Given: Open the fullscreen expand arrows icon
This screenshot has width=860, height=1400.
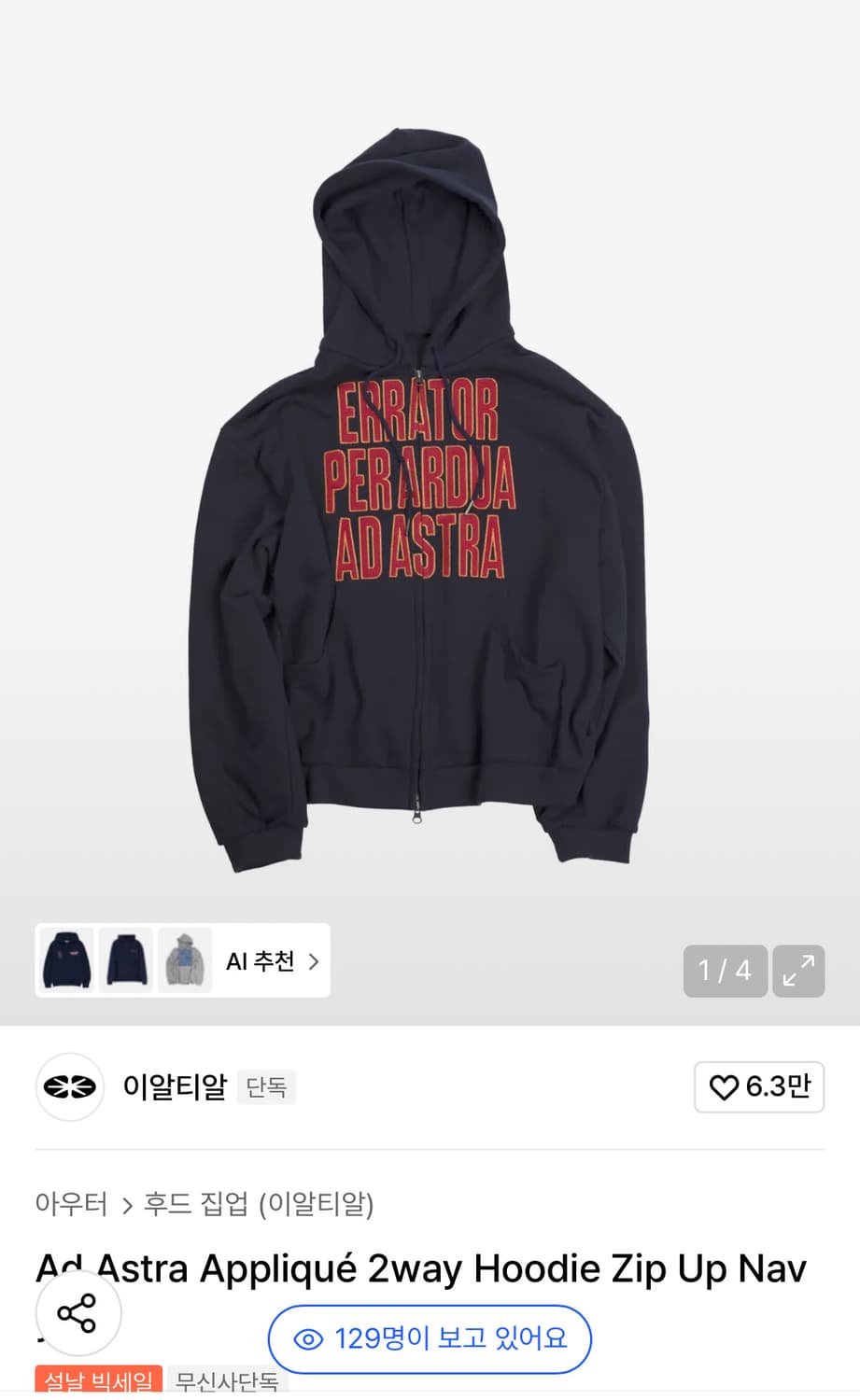Looking at the screenshot, I should pyautogui.click(x=797, y=971).
